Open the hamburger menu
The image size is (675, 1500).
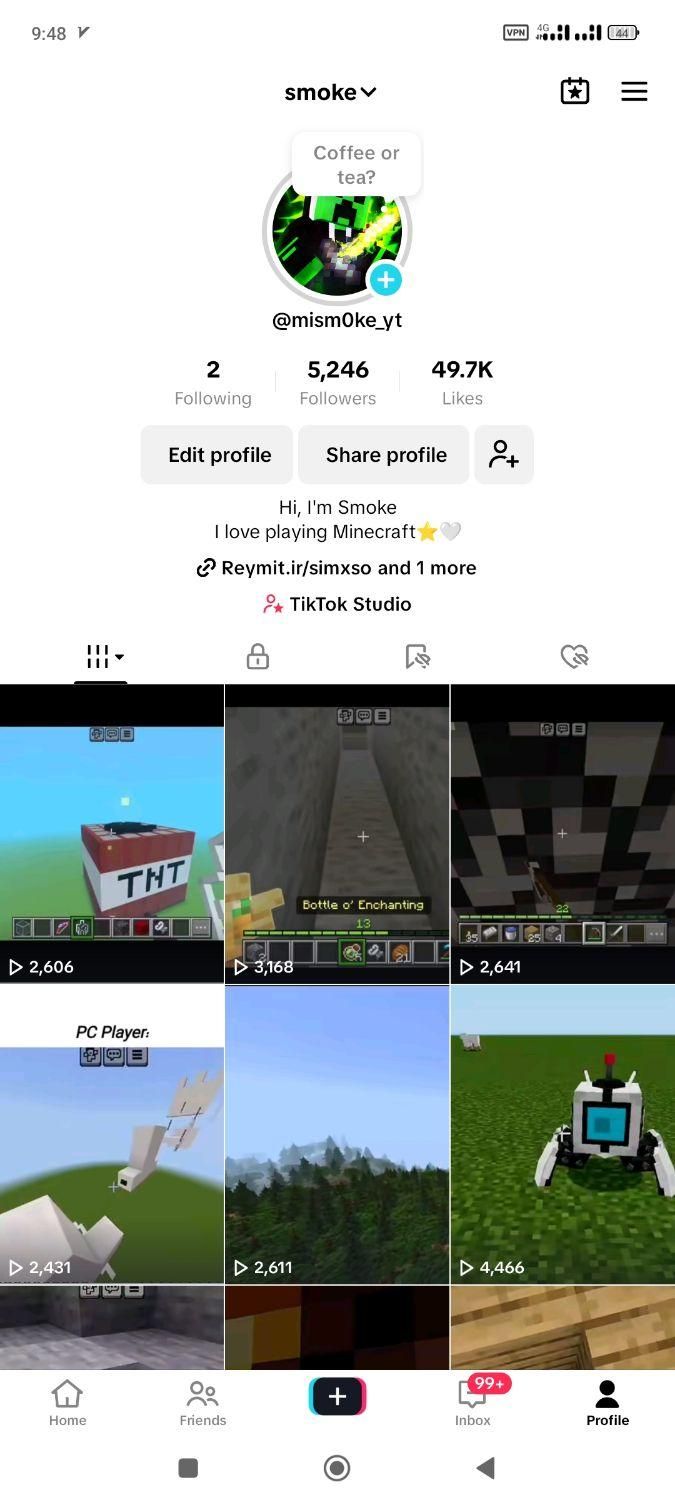click(634, 92)
